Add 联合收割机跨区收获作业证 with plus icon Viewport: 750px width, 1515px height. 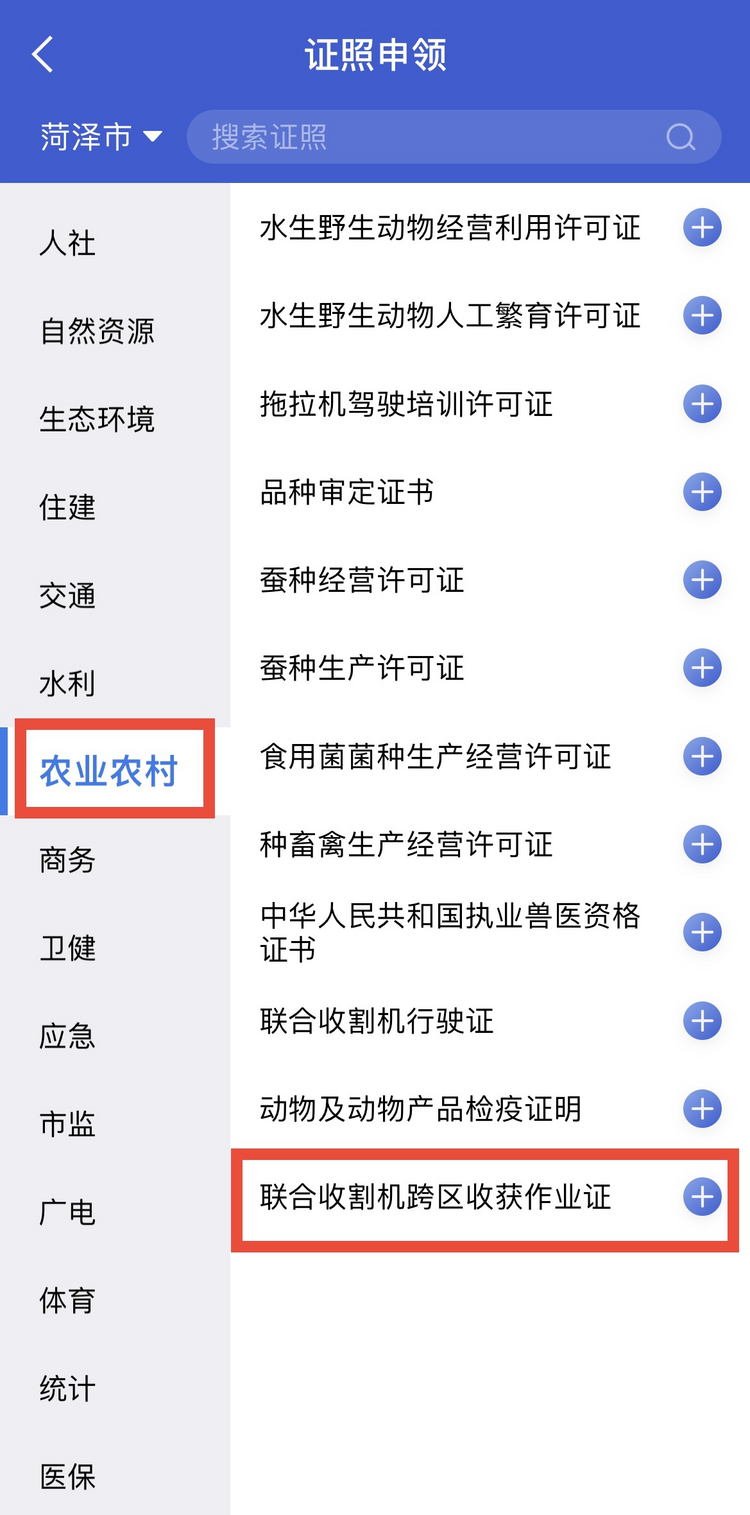(x=702, y=1197)
